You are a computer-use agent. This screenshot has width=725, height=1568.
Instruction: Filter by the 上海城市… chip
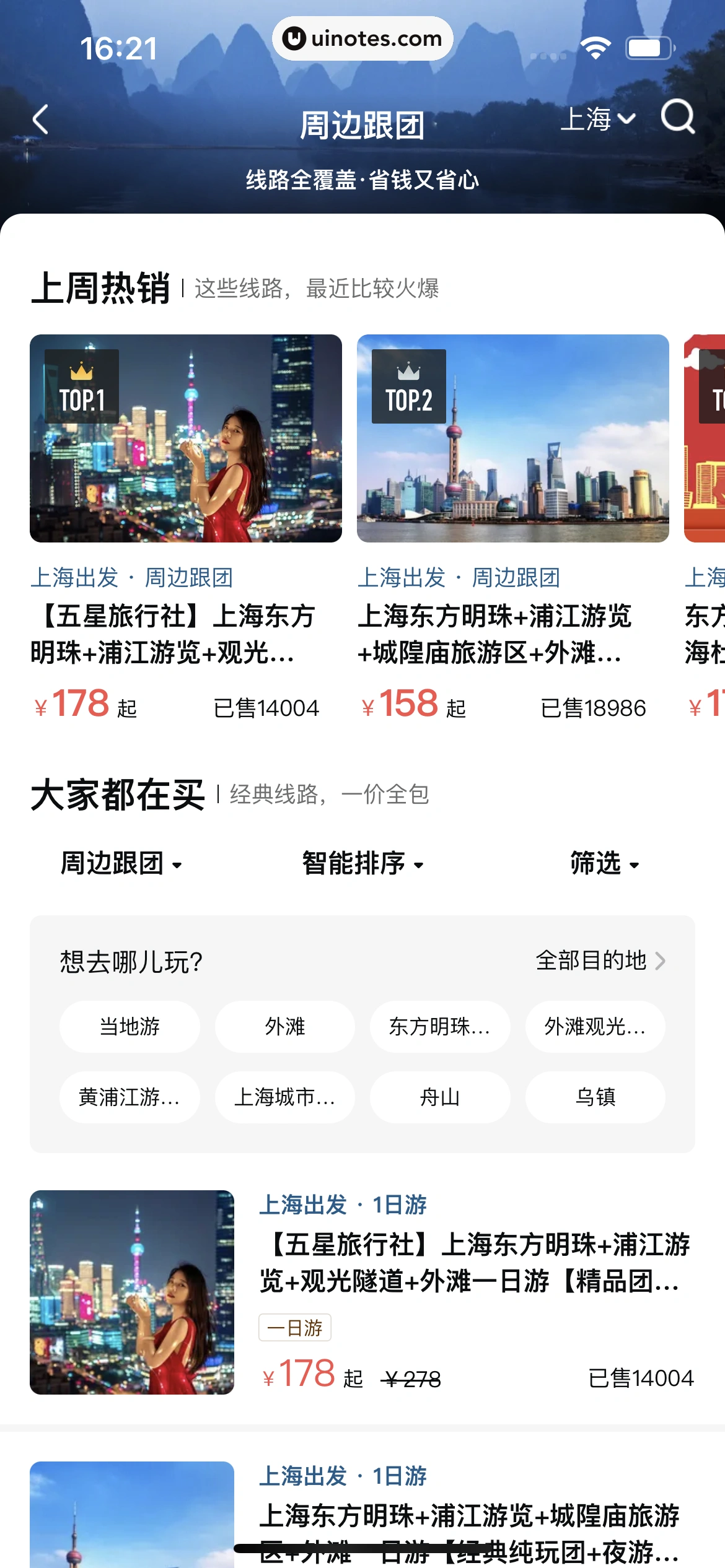[x=285, y=1097]
